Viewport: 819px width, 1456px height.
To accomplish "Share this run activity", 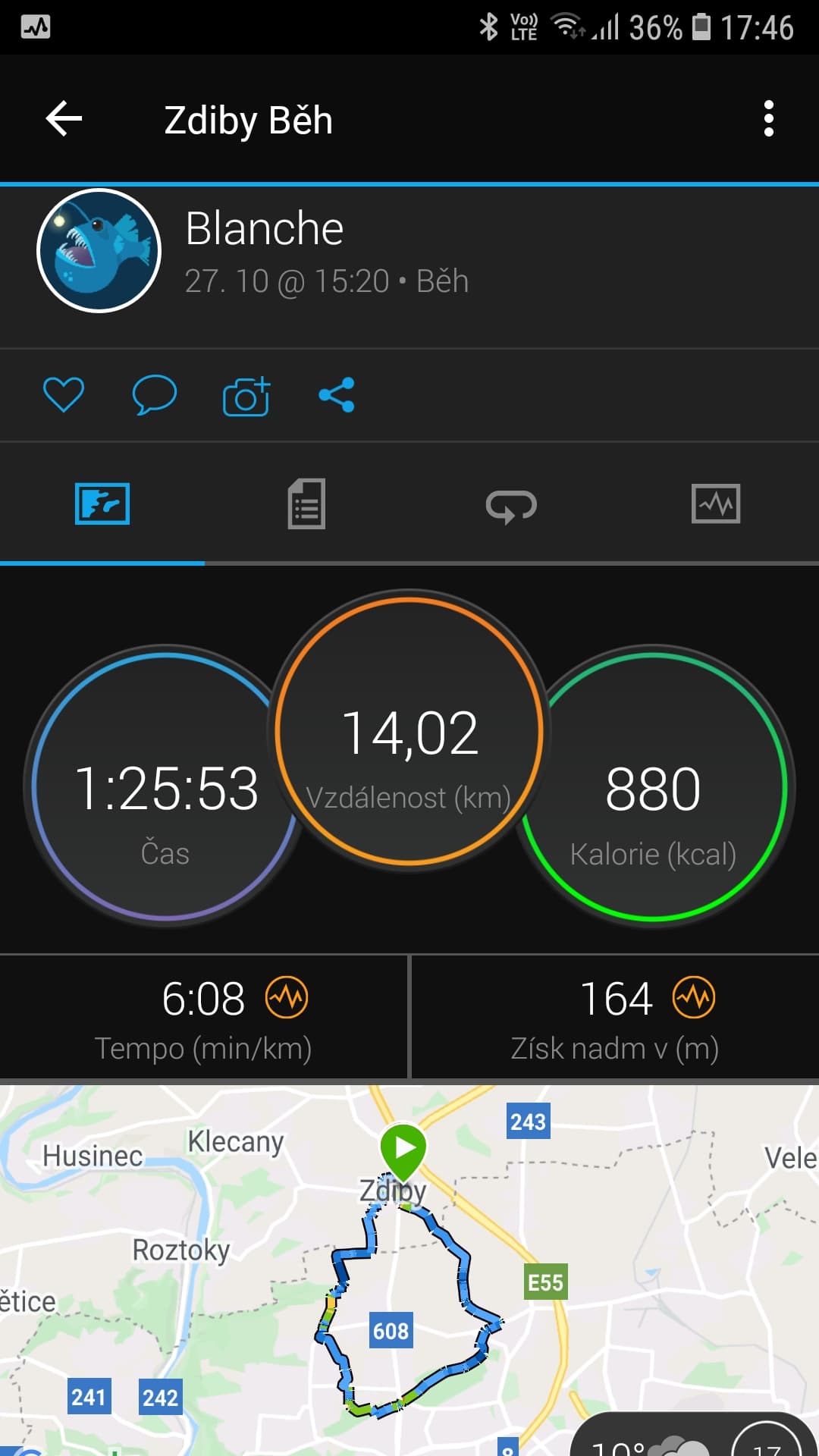I will 337,394.
